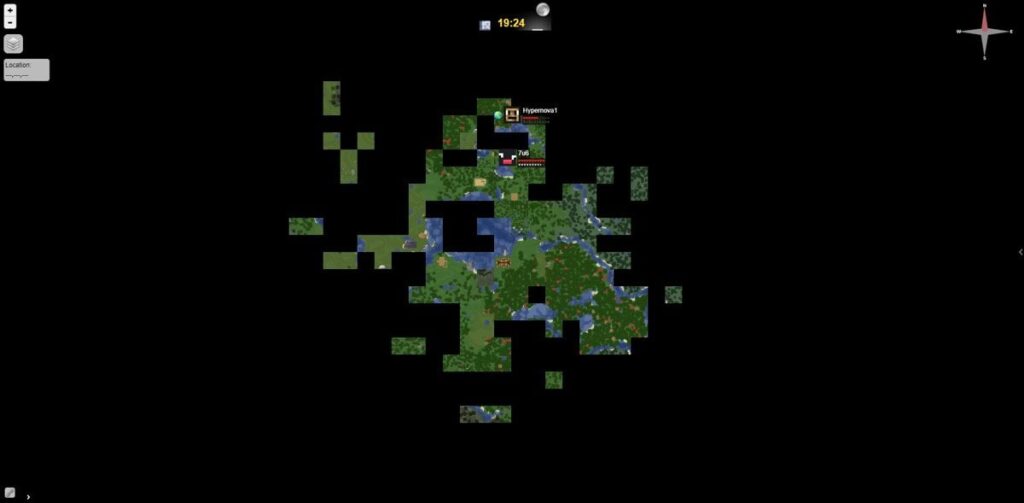1024x503 pixels.
Task: Zoom out of the map
Action: (x=10, y=22)
